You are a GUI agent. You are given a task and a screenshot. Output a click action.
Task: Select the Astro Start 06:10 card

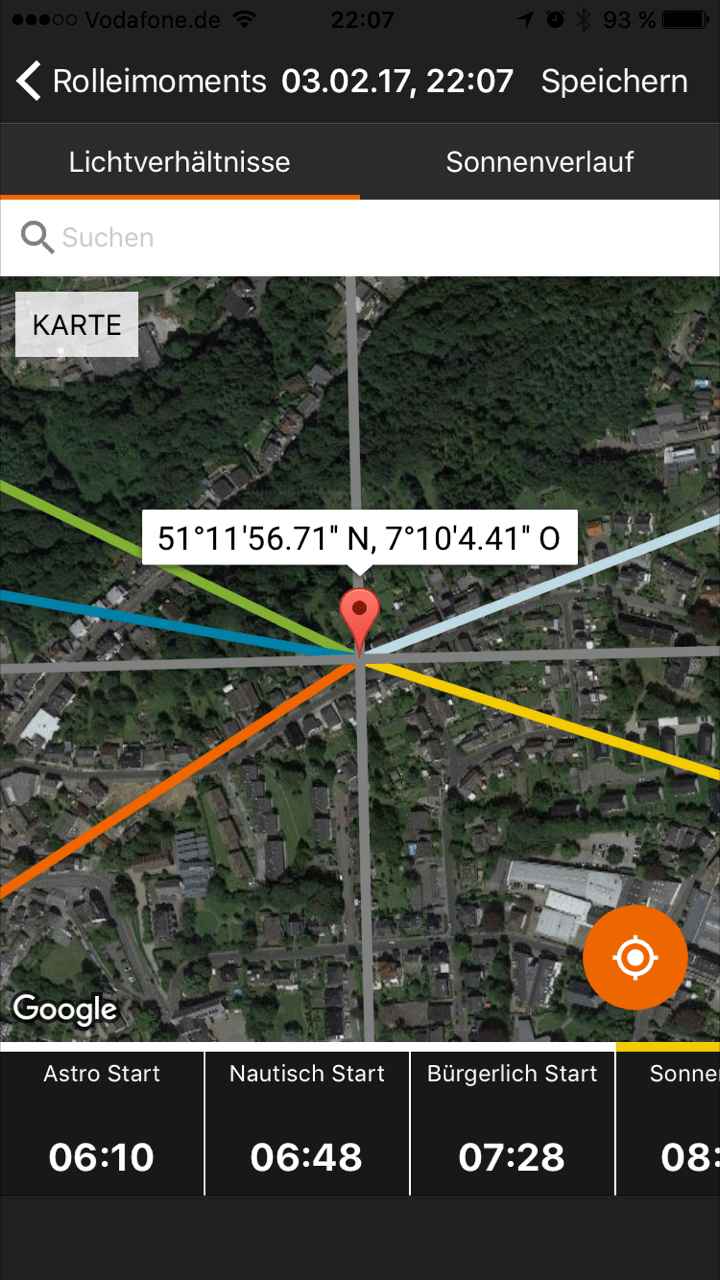point(102,1123)
